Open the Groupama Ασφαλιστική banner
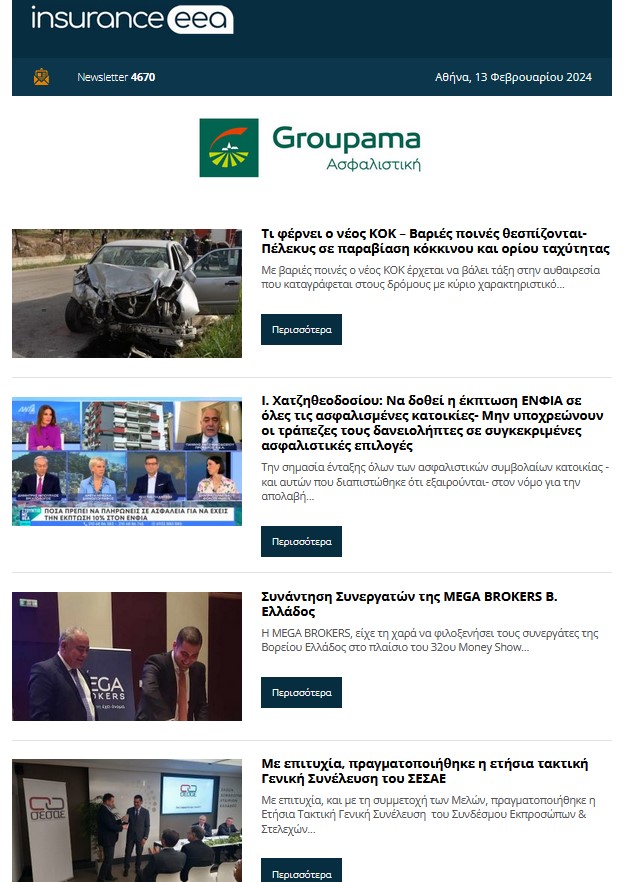This screenshot has height=882, width=628. 311,148
